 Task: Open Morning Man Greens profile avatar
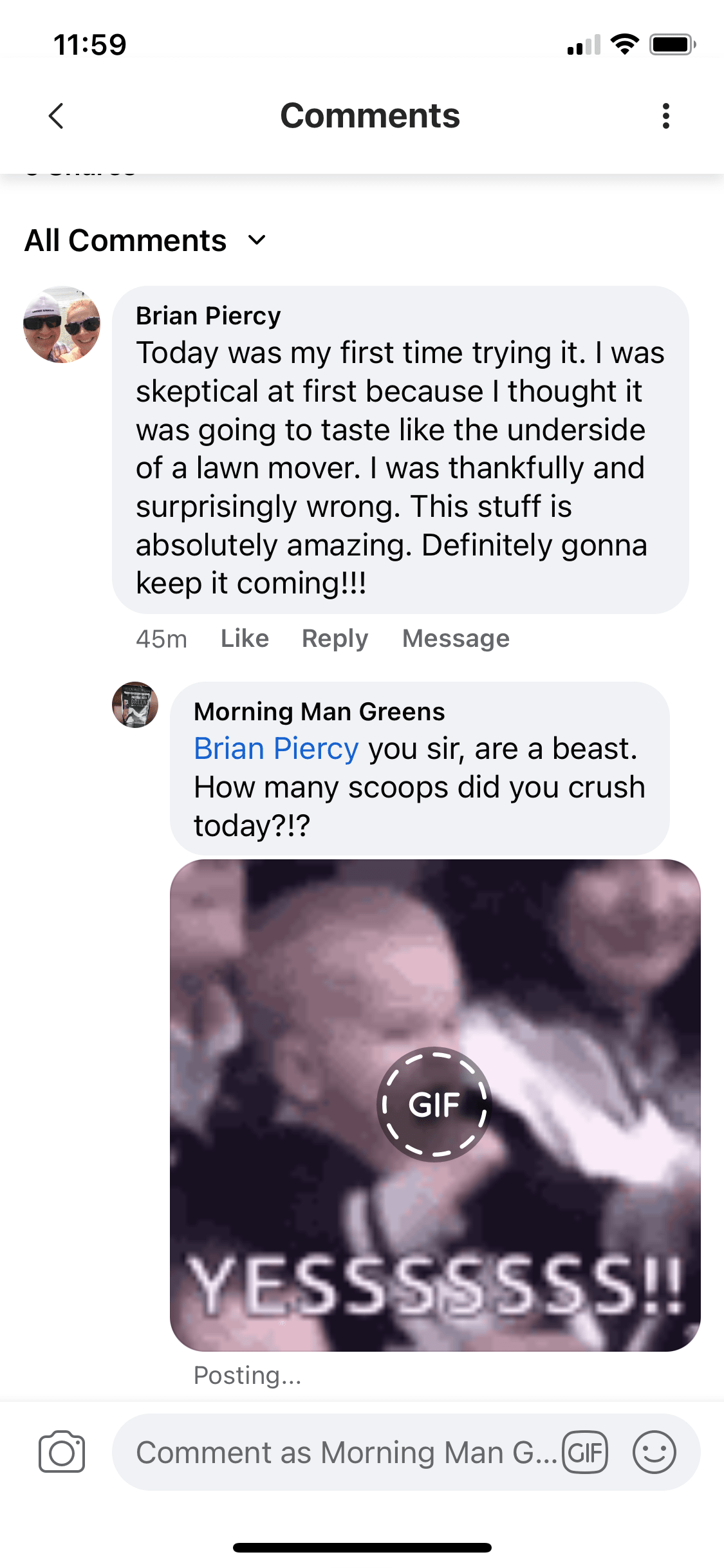pyautogui.click(x=135, y=705)
